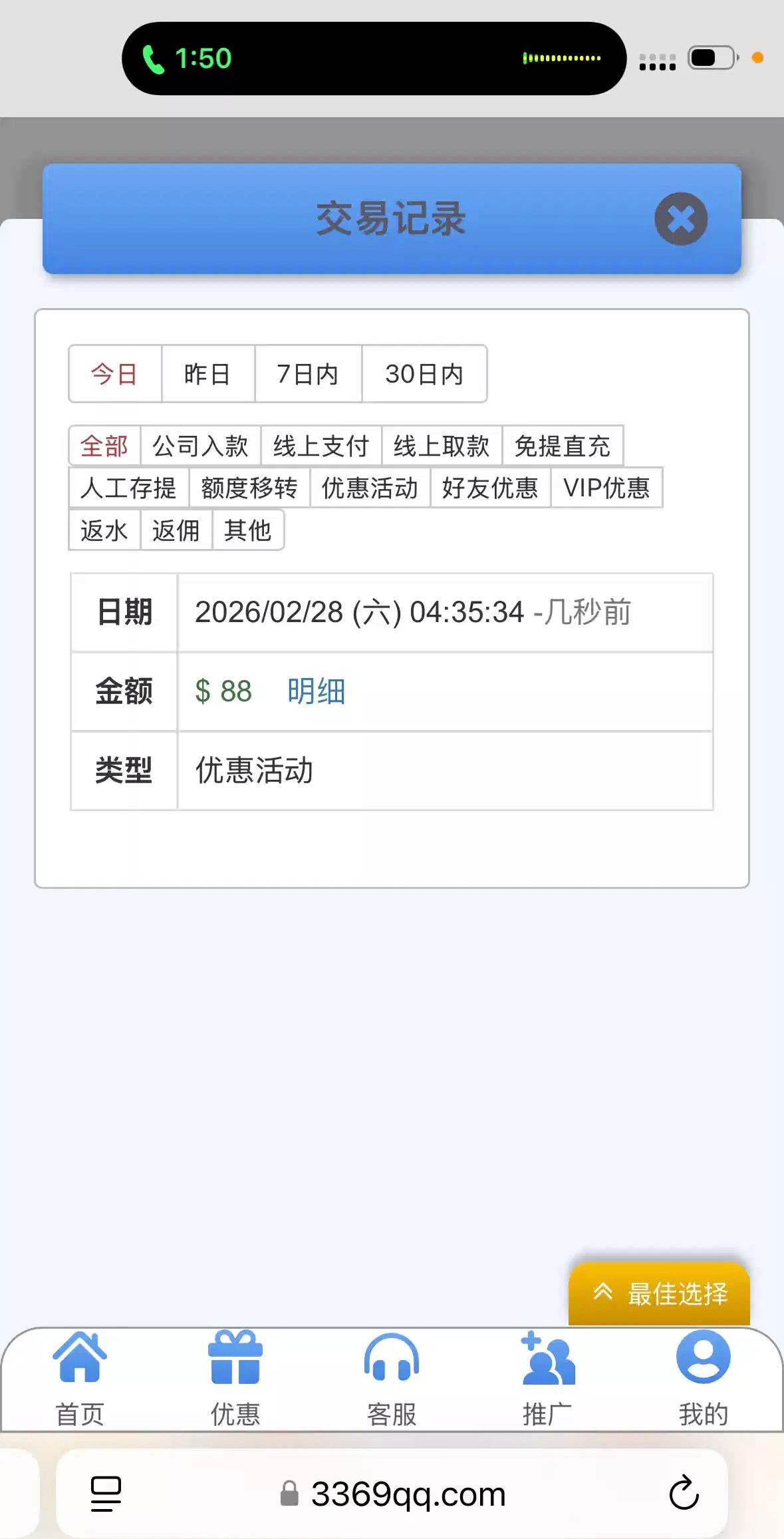Open the 推广 tab
This screenshot has width=784, height=1539.
(x=547, y=1379)
